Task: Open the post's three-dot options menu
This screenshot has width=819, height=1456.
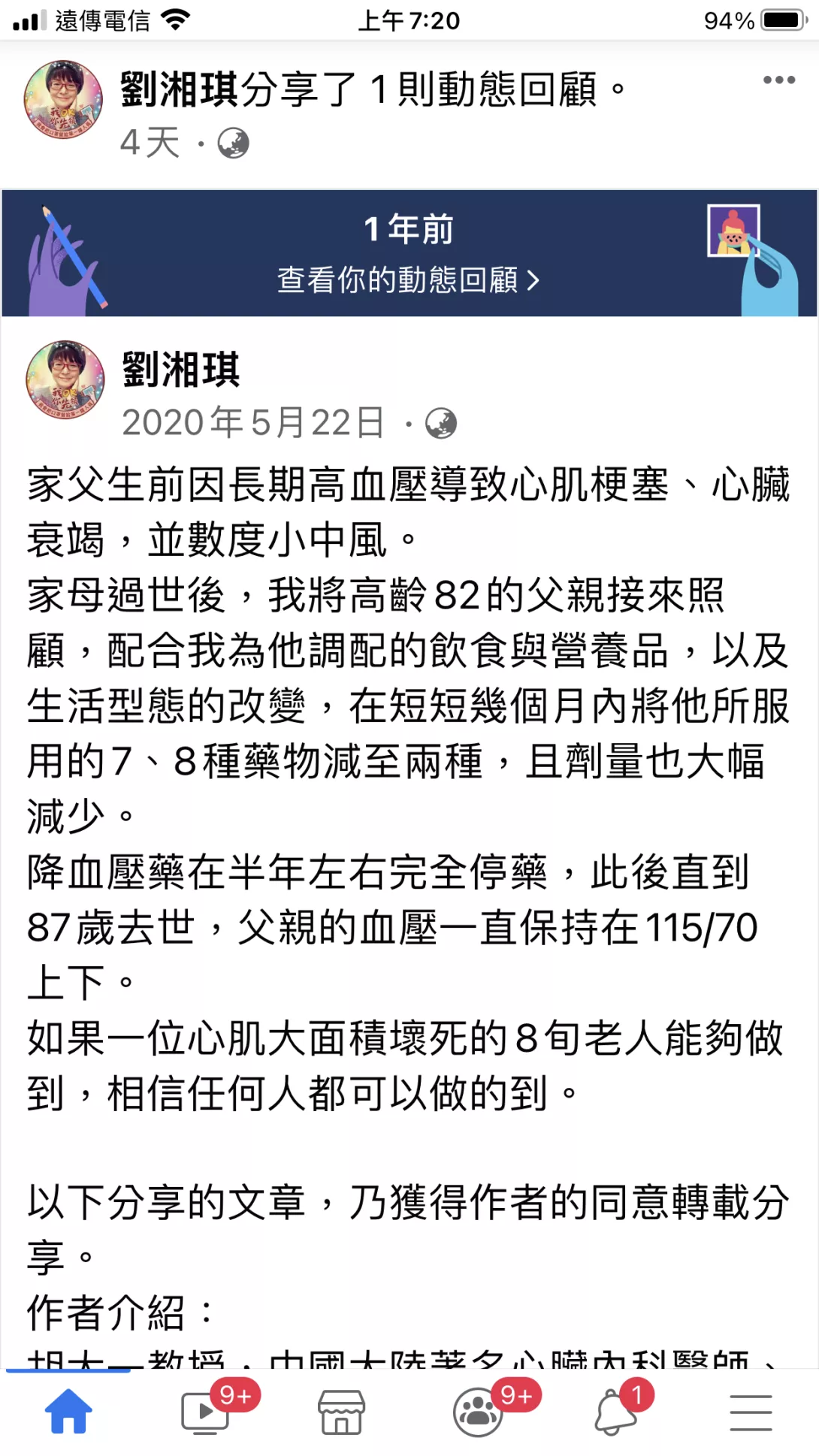Action: [x=778, y=80]
